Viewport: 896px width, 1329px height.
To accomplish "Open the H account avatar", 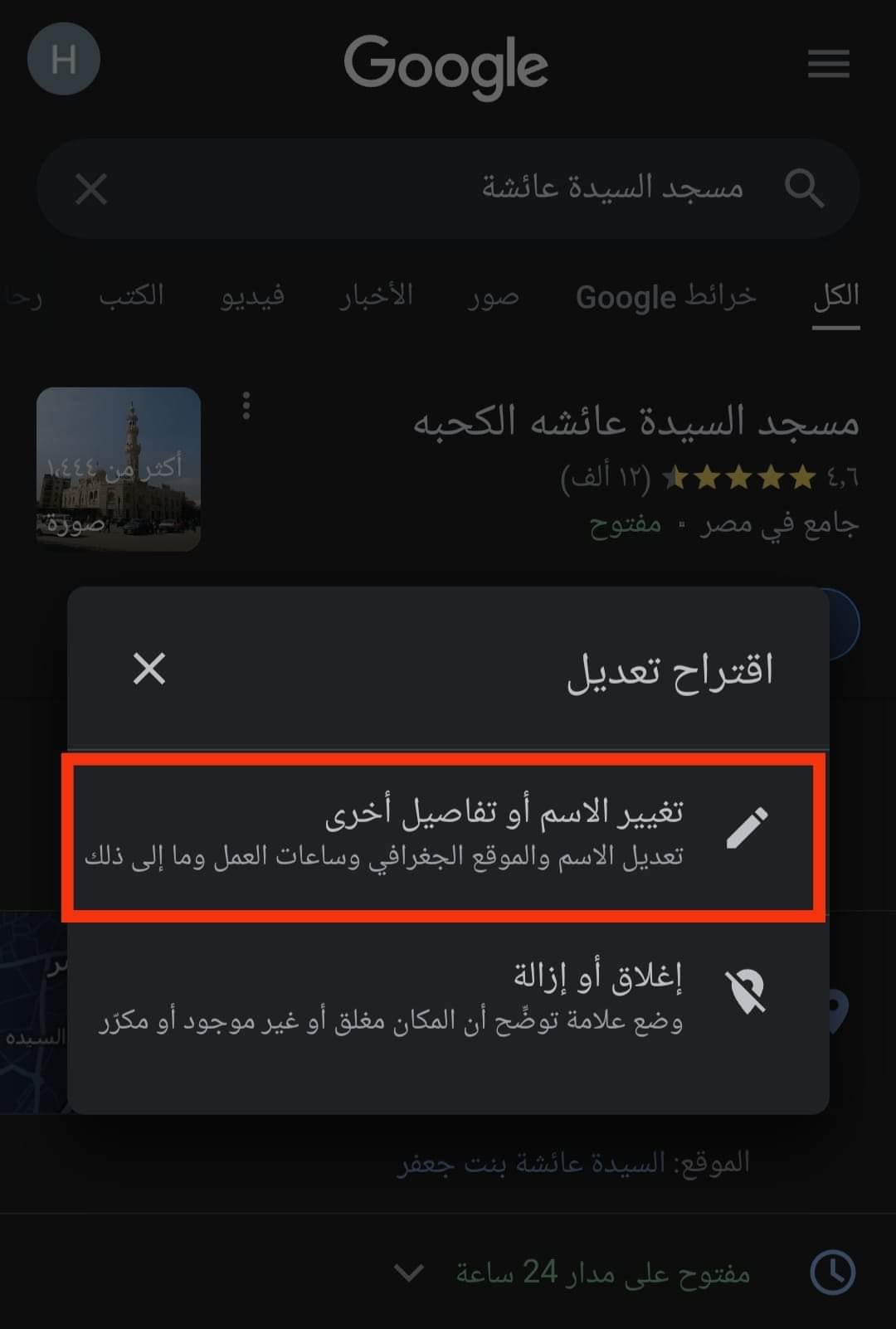I will point(64,60).
